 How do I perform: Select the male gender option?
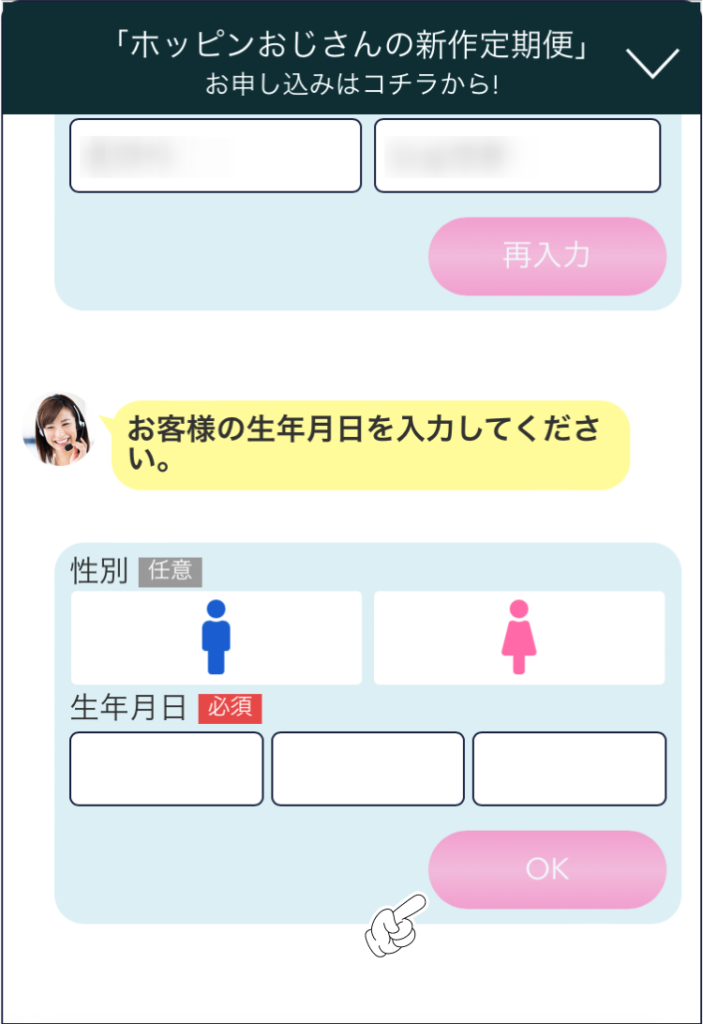pos(216,638)
